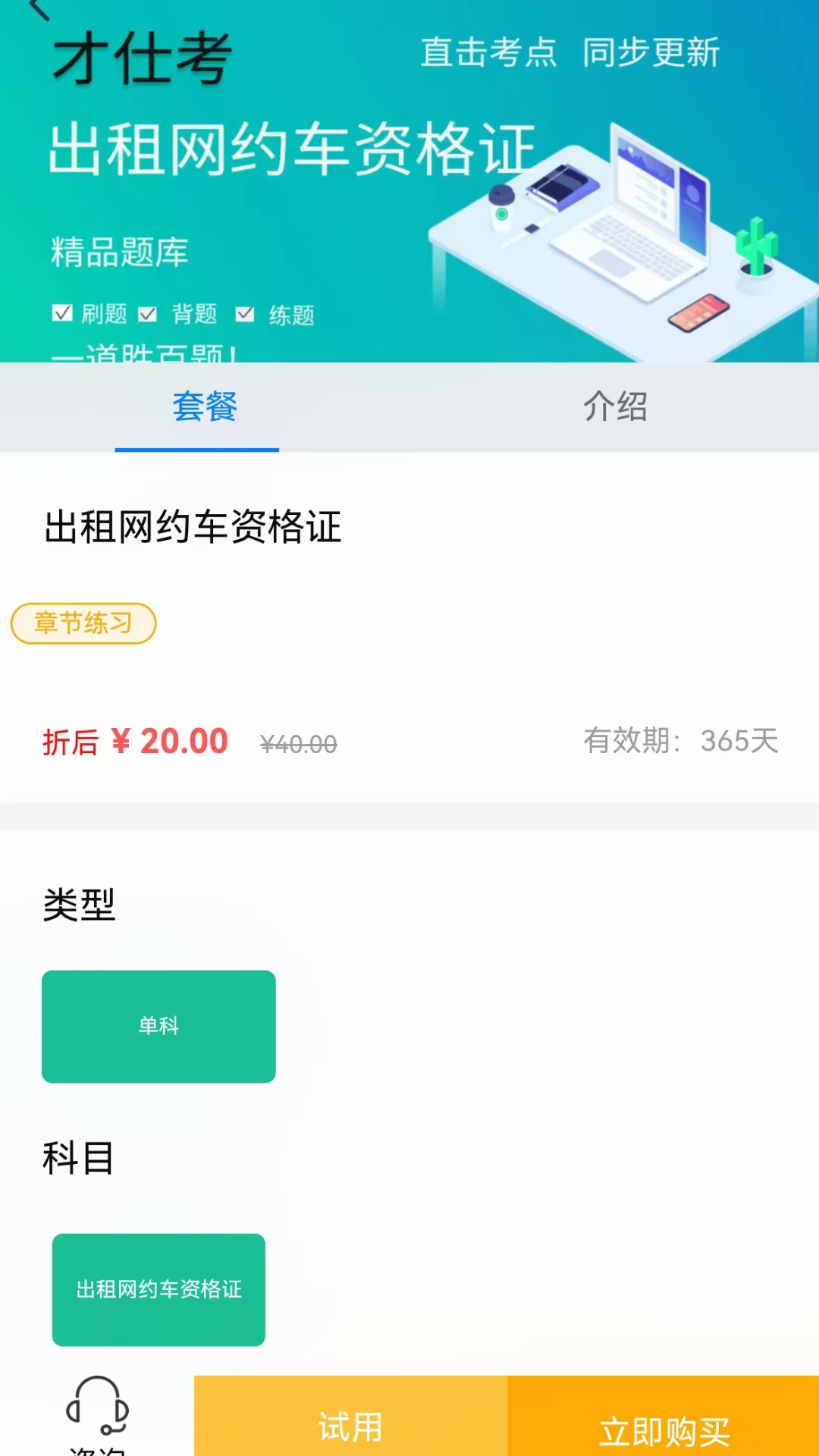This screenshot has height=1456, width=819.
Task: Open 咨询 customer service
Action: pyautogui.click(x=97, y=1415)
